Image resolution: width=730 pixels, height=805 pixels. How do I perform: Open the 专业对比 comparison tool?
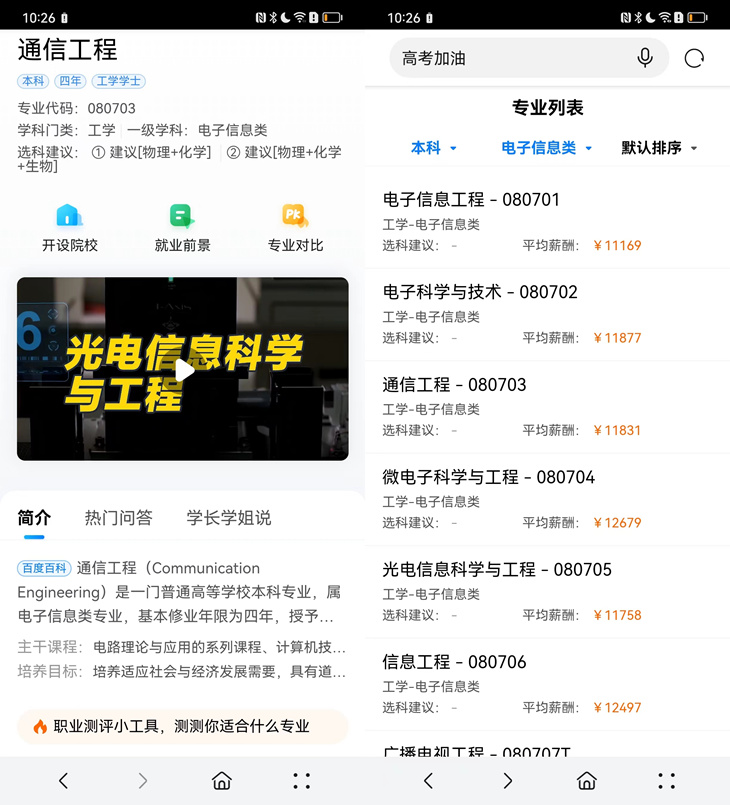295,228
